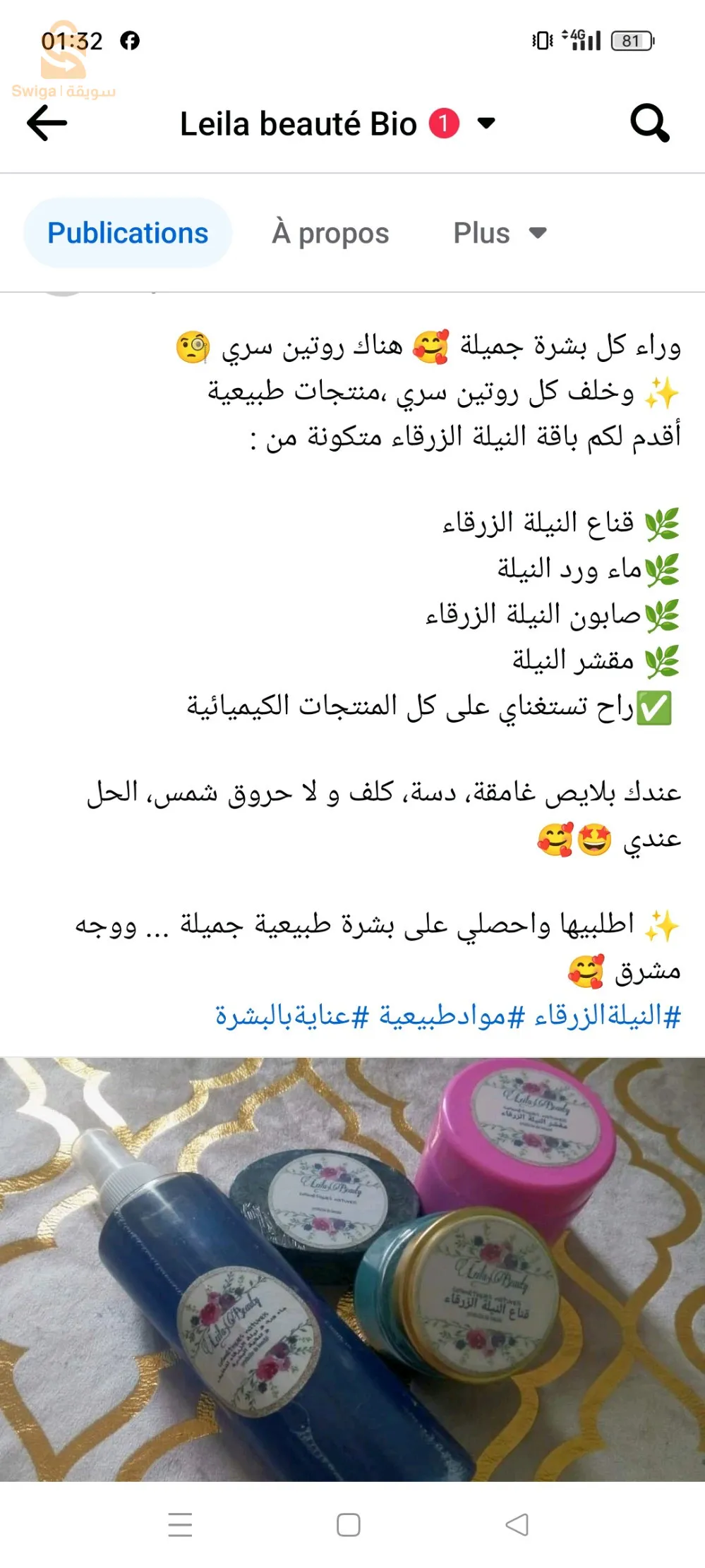View the post photo of blue nila products
705x1568 pixels.
click(x=352, y=1267)
